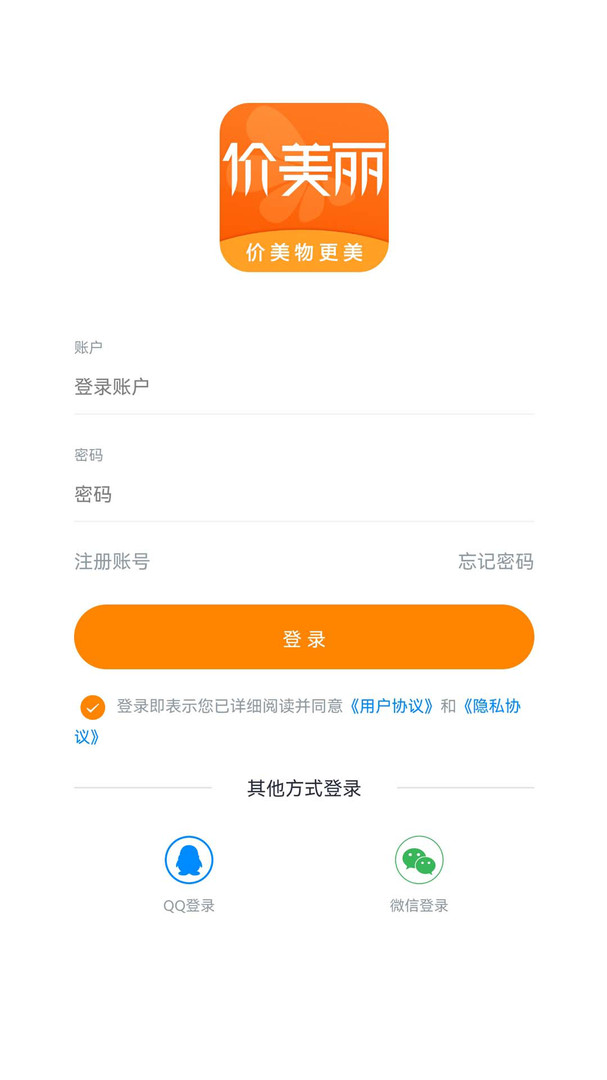Log in with 微信登录
The width and height of the screenshot is (607, 1080).
point(419,861)
